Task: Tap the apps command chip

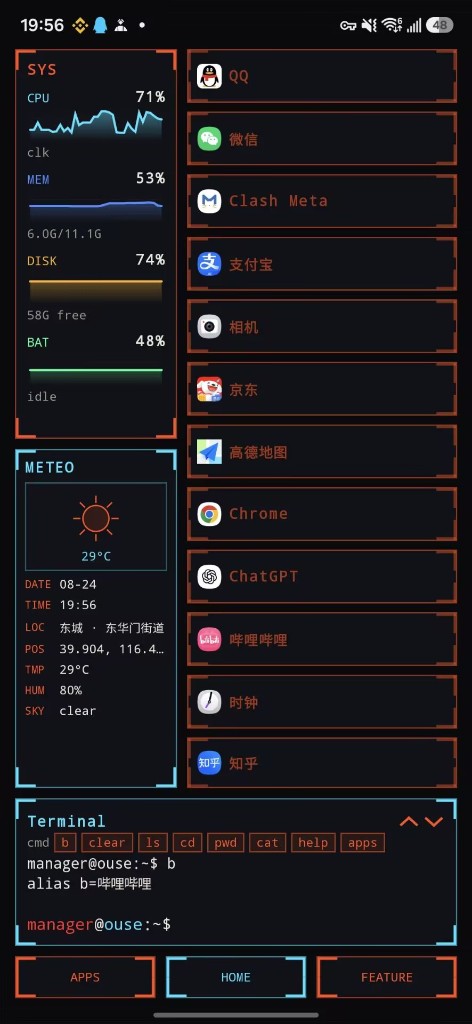Action: point(362,843)
